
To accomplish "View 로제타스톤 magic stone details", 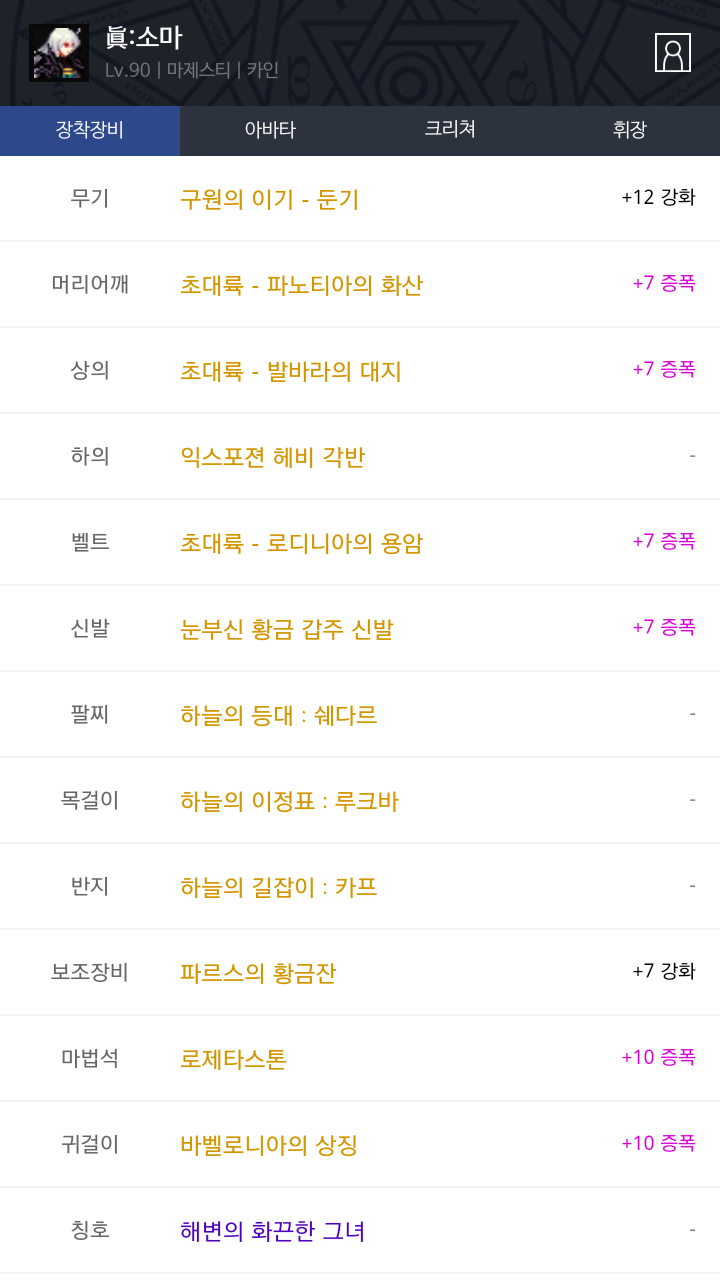I will 233,1059.
